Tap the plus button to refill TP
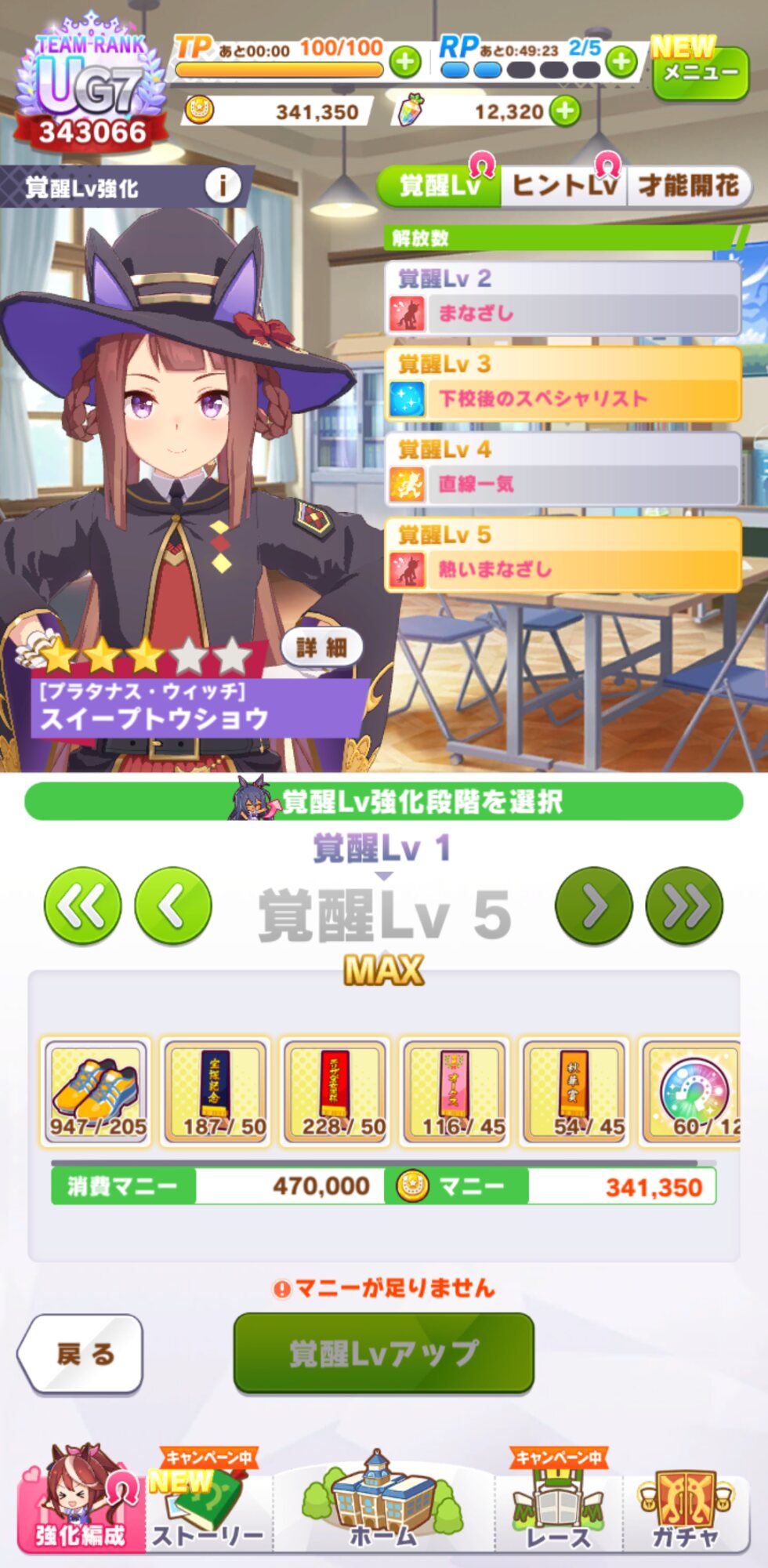 point(405,62)
